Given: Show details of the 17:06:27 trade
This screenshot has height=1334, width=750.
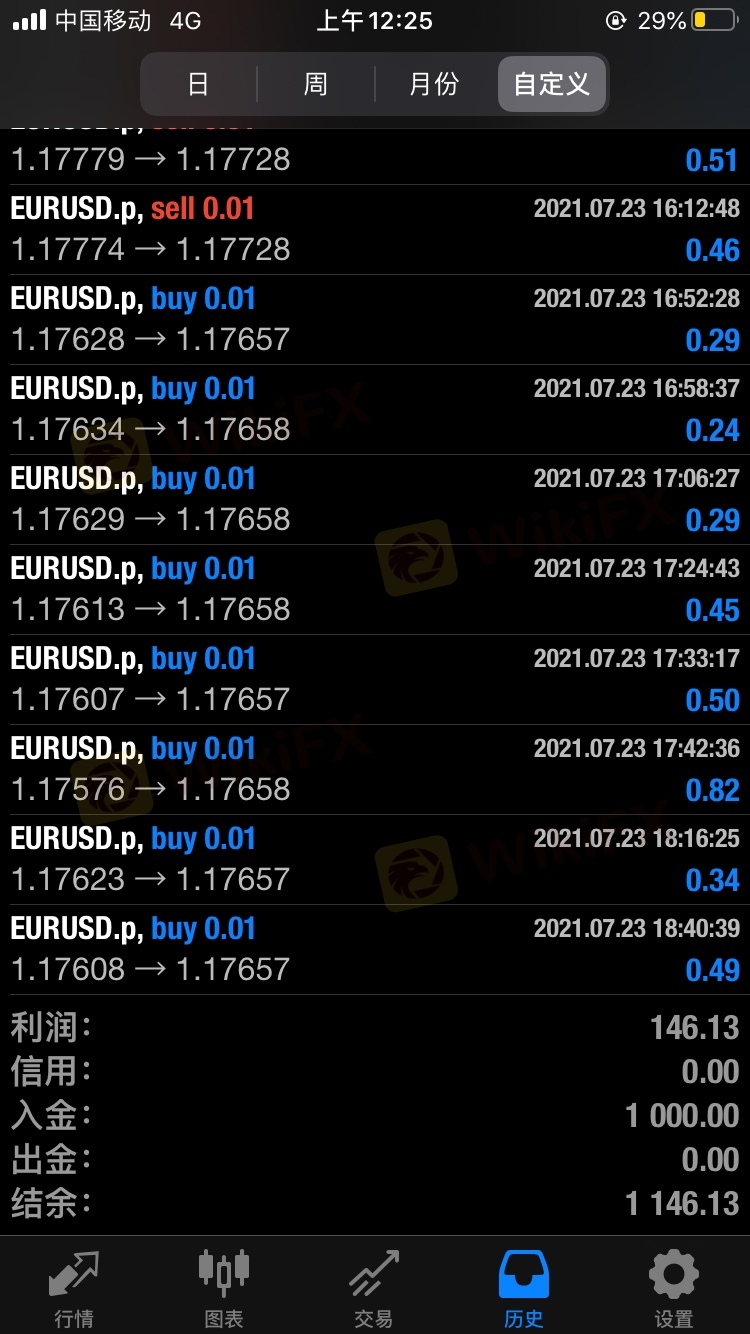Looking at the screenshot, I should click(x=375, y=499).
